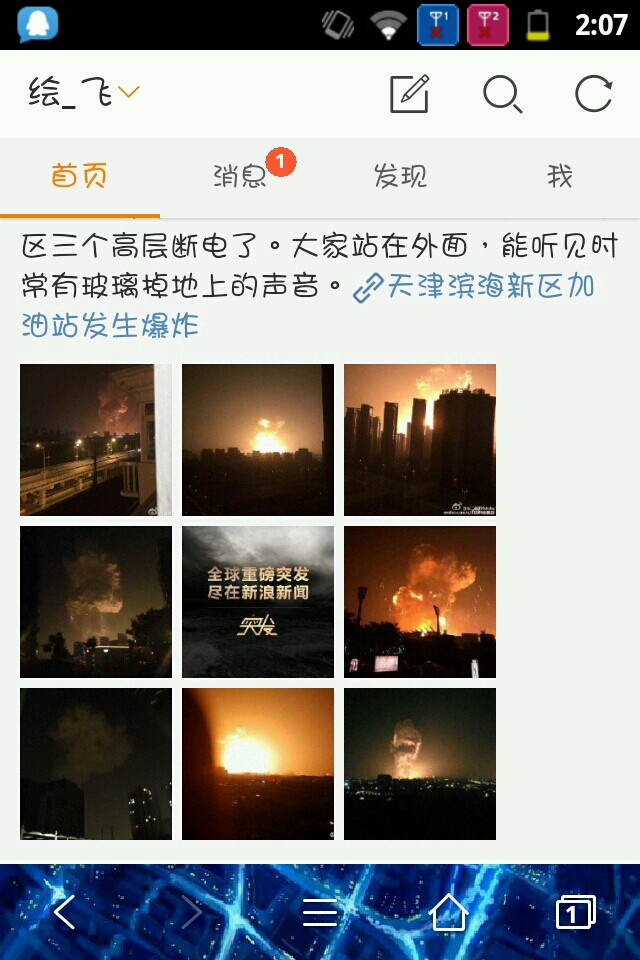View photo of explosion beside highway overpass
Image resolution: width=640 pixels, height=960 pixels.
click(96, 440)
